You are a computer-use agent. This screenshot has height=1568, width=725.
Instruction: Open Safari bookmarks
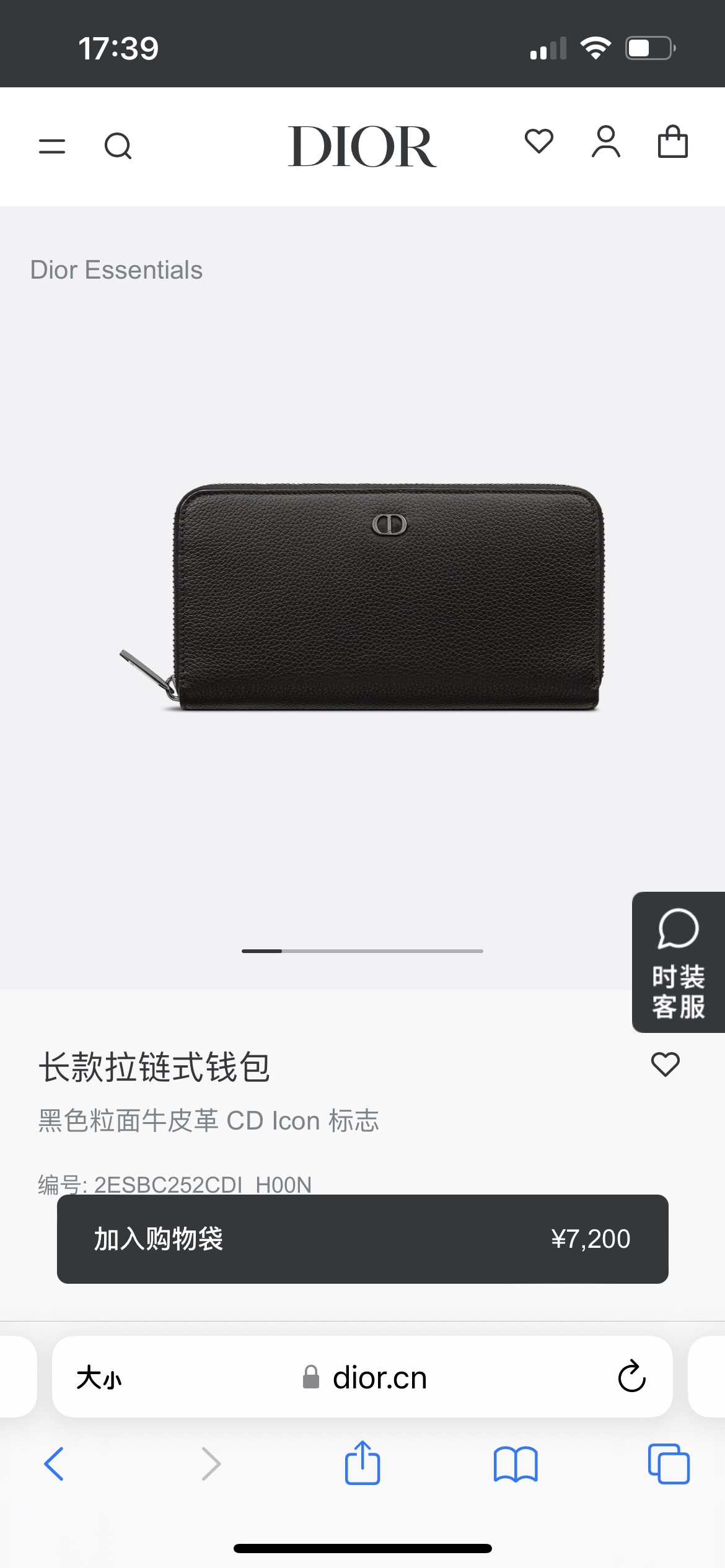[x=516, y=1464]
